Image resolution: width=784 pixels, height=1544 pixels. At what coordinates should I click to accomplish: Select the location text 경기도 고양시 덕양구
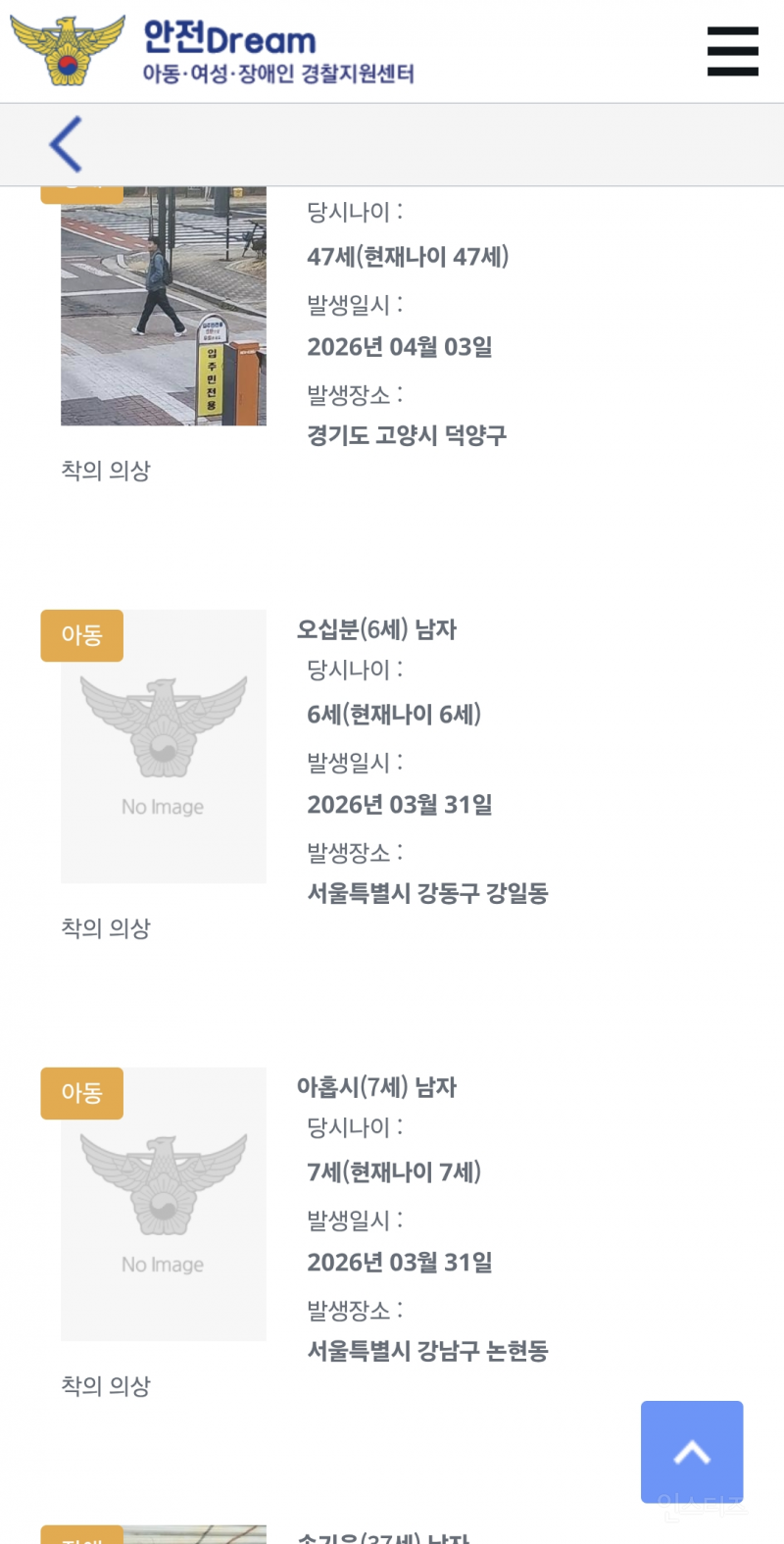408,434
